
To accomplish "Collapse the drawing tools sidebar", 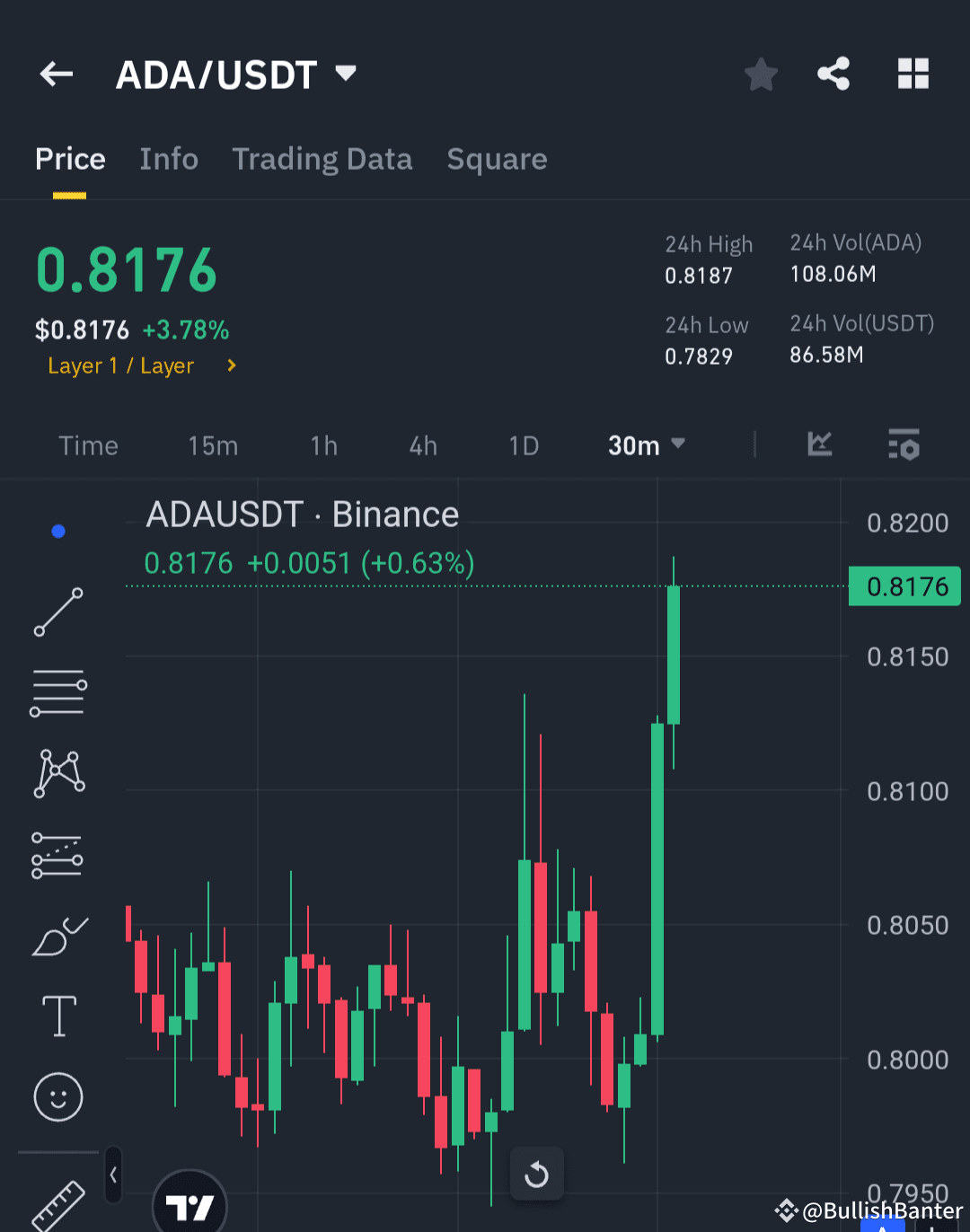I will 113,1175.
